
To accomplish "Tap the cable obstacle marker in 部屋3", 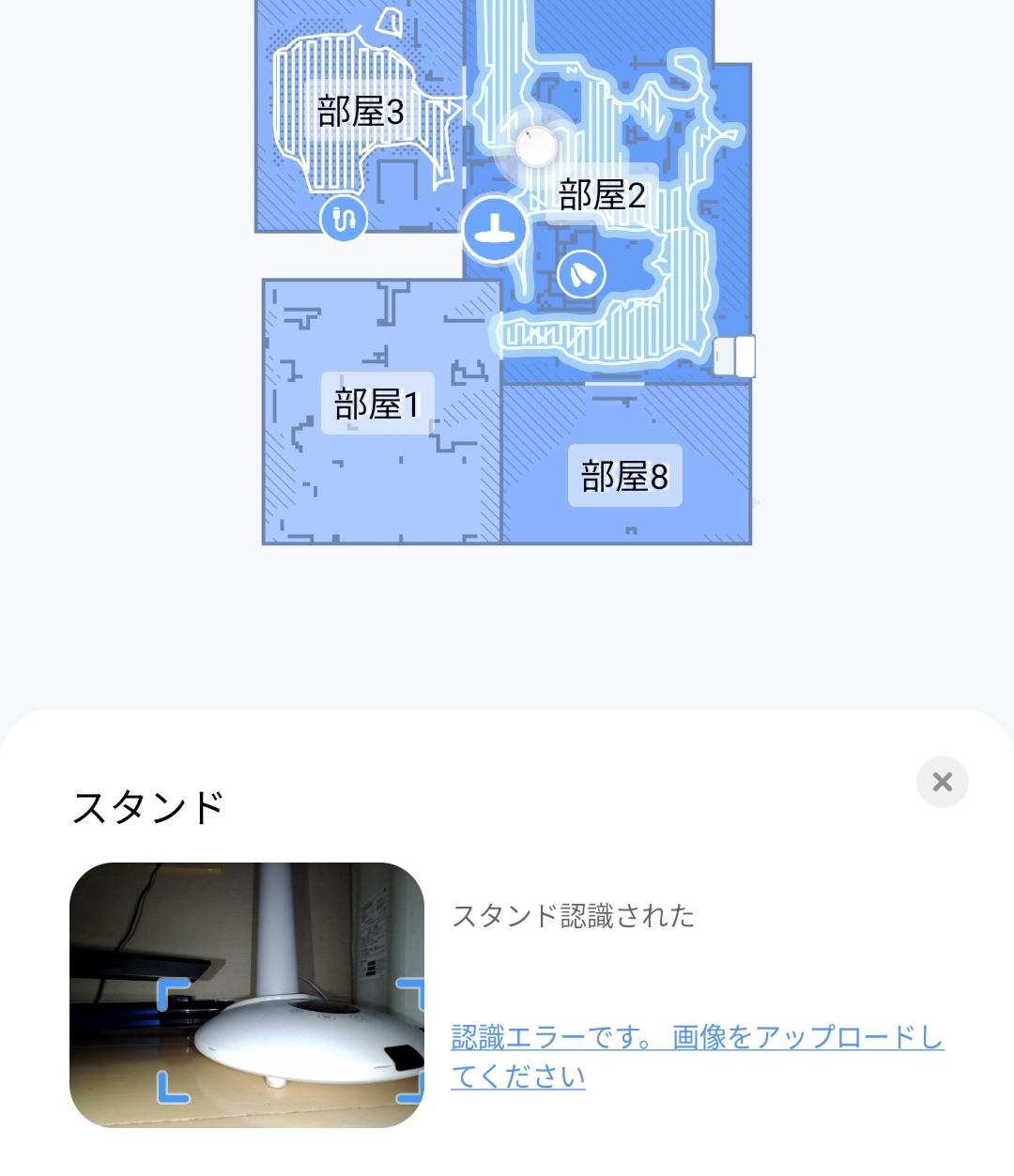I will (x=344, y=218).
